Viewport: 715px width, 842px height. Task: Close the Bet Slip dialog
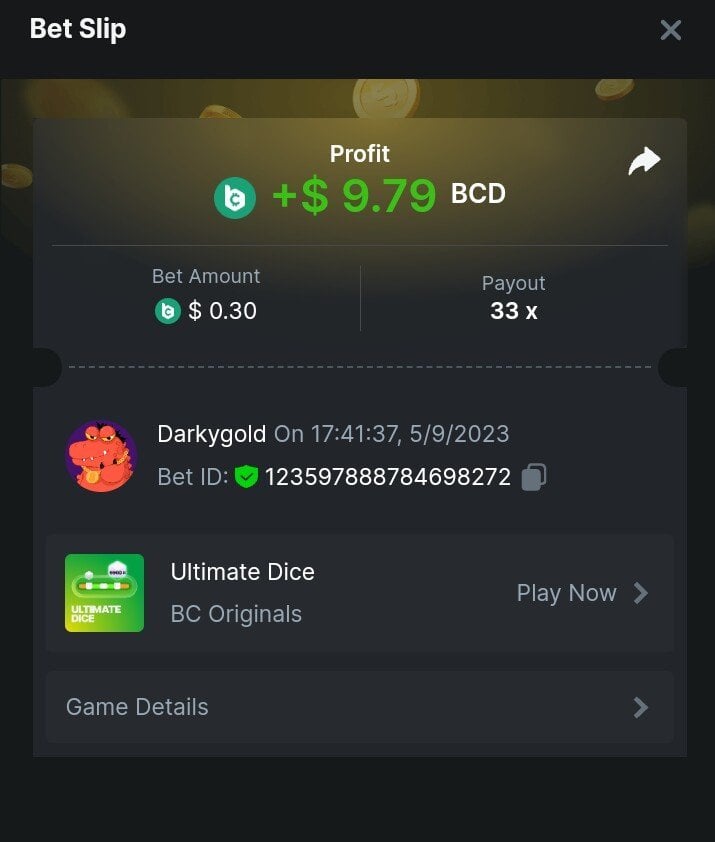coord(670,30)
